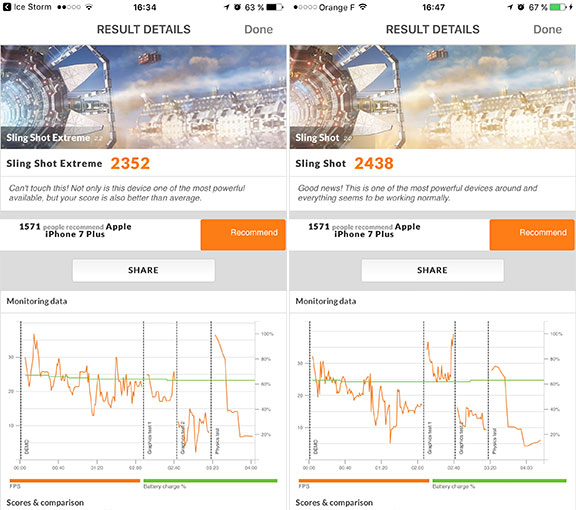Hit Recommend on the Sling Shot 2438 screen

point(532,235)
